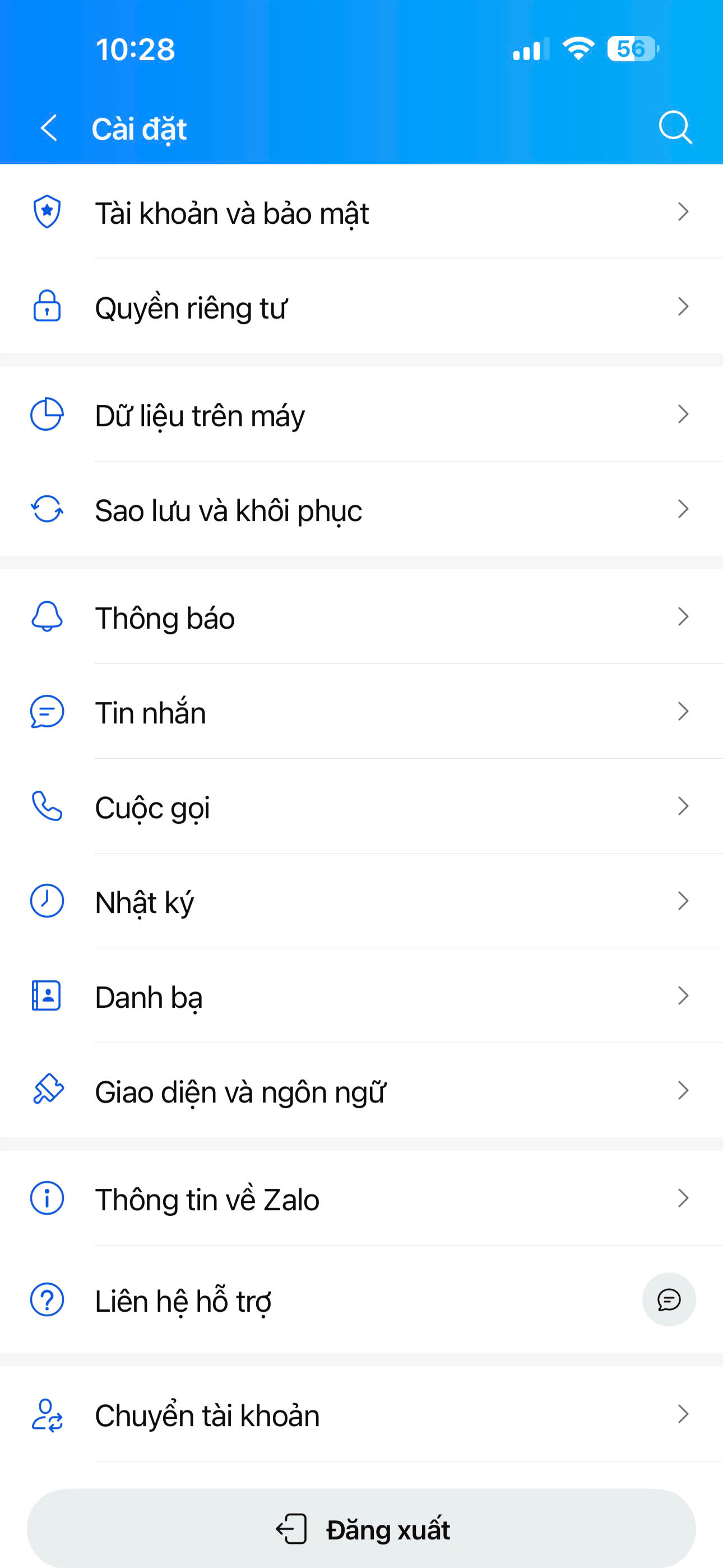Tap the Đăng xuất button
The height and width of the screenshot is (1568, 723).
pyautogui.click(x=361, y=1528)
